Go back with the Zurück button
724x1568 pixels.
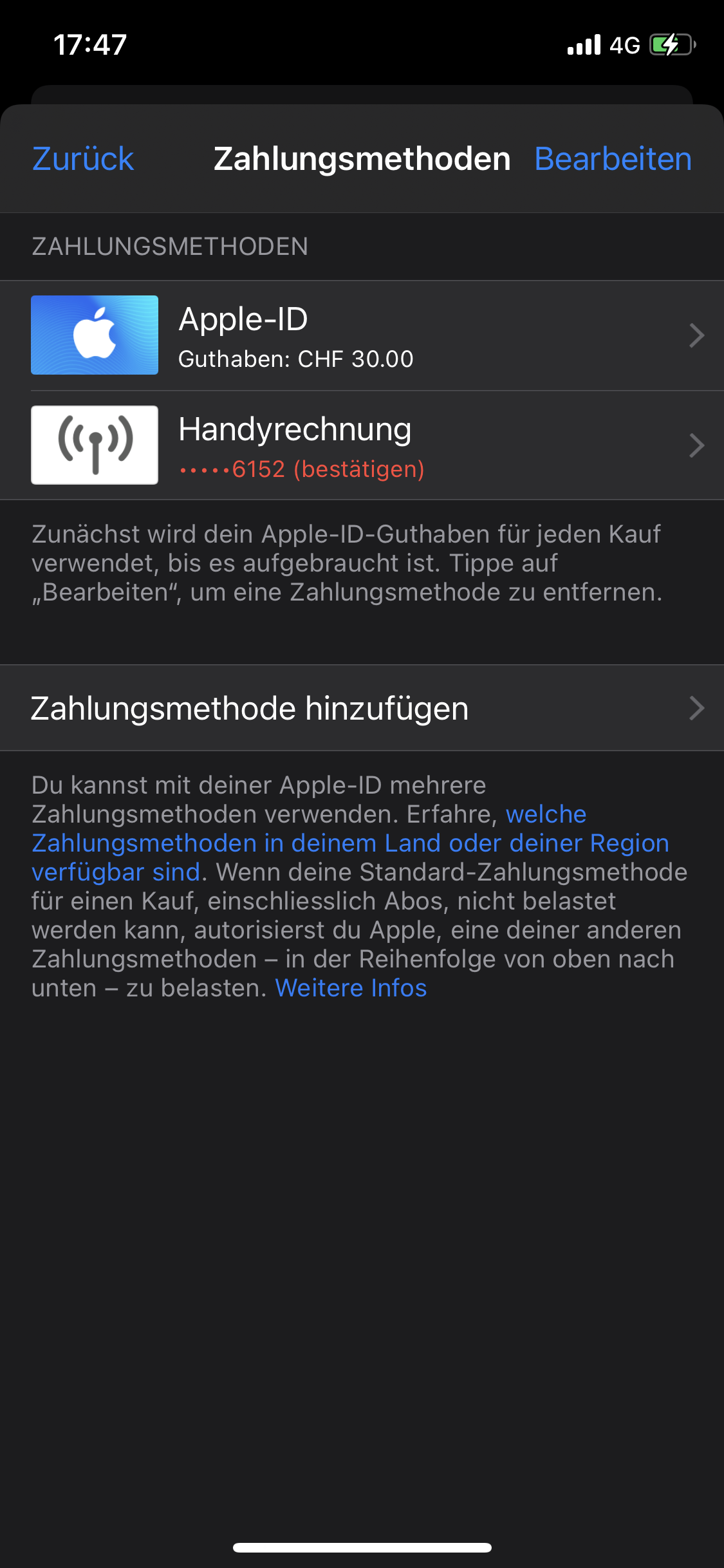click(83, 159)
